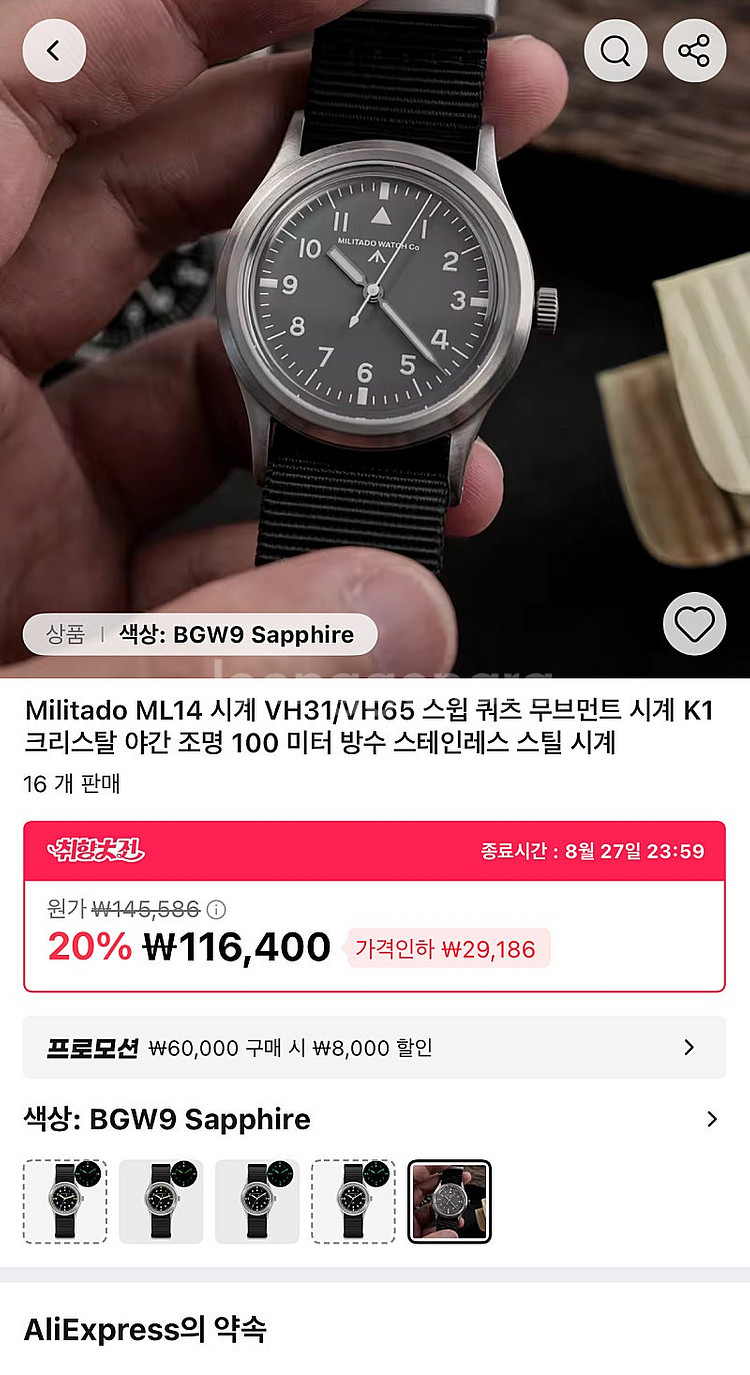Add the watch to wishlist with heart

coord(694,624)
